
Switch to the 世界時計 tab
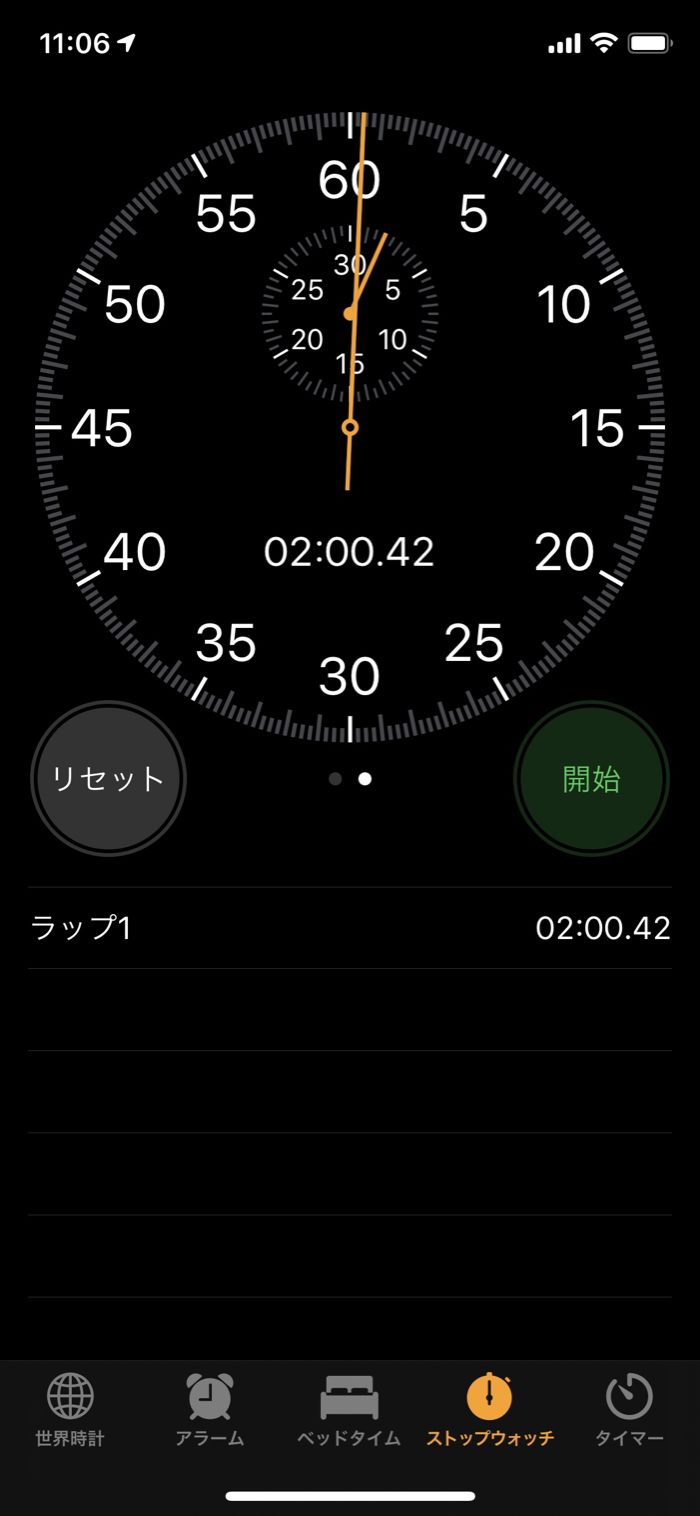click(x=70, y=1410)
